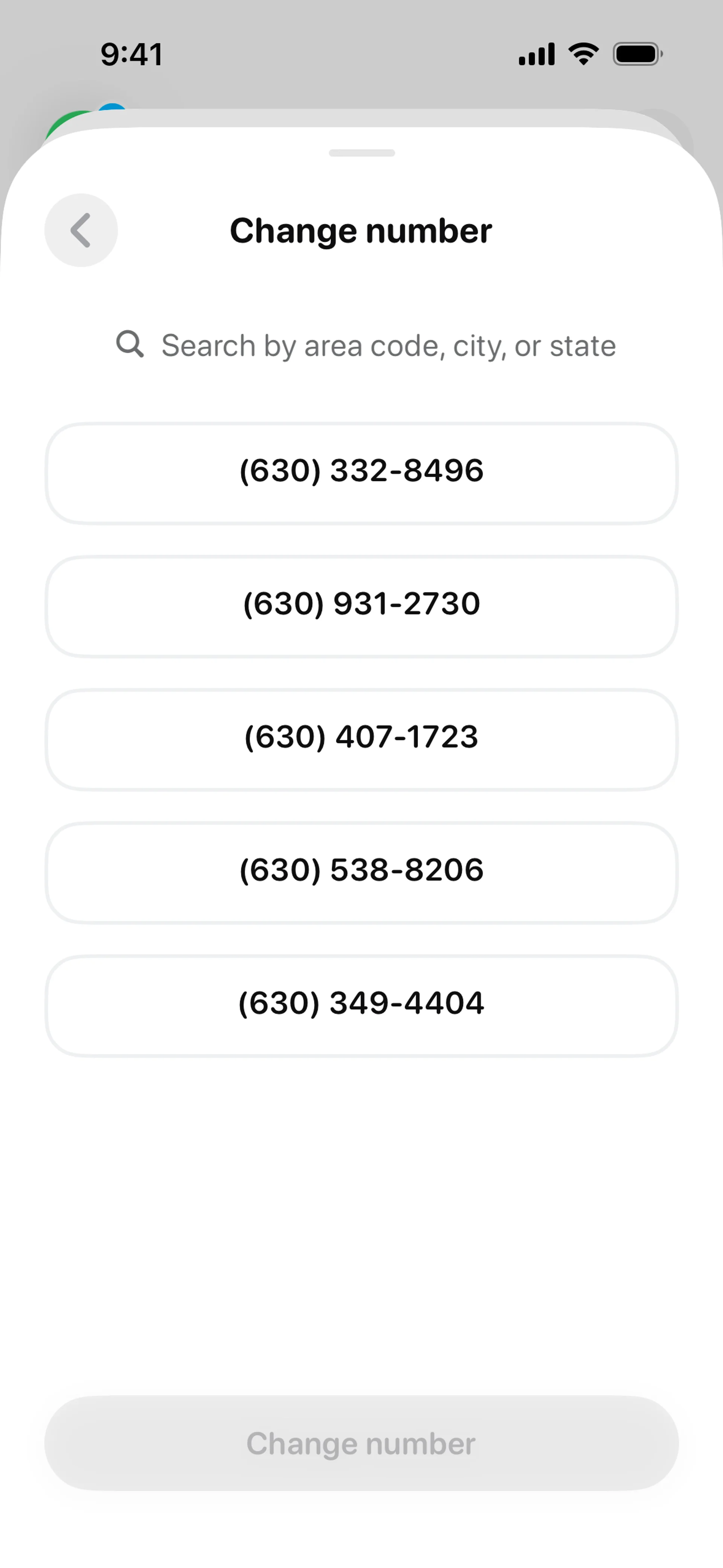Tap the Change number button
This screenshot has width=723, height=1568.
361,1443
